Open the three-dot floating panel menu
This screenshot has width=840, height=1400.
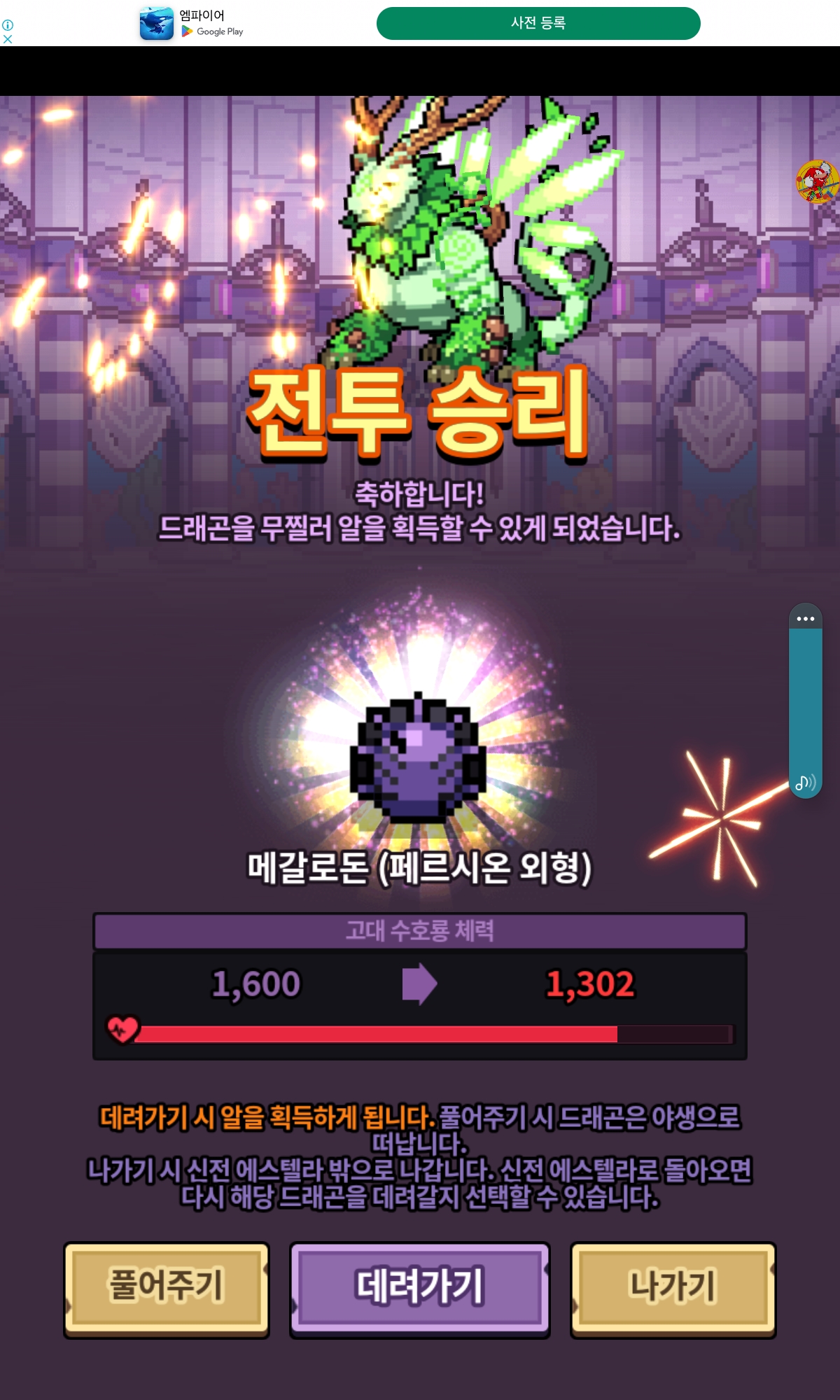pyautogui.click(x=805, y=618)
